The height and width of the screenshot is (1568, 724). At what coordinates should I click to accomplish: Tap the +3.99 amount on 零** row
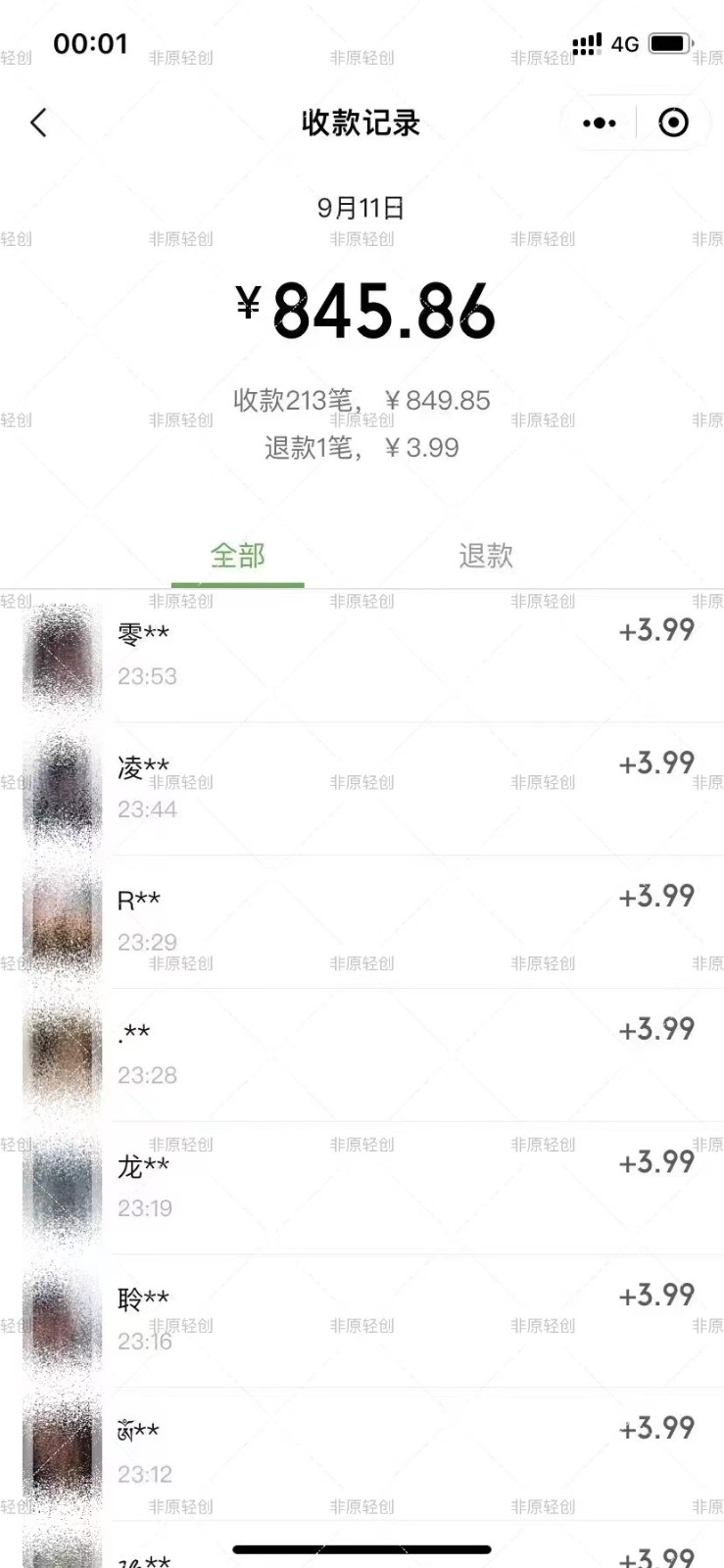[656, 630]
